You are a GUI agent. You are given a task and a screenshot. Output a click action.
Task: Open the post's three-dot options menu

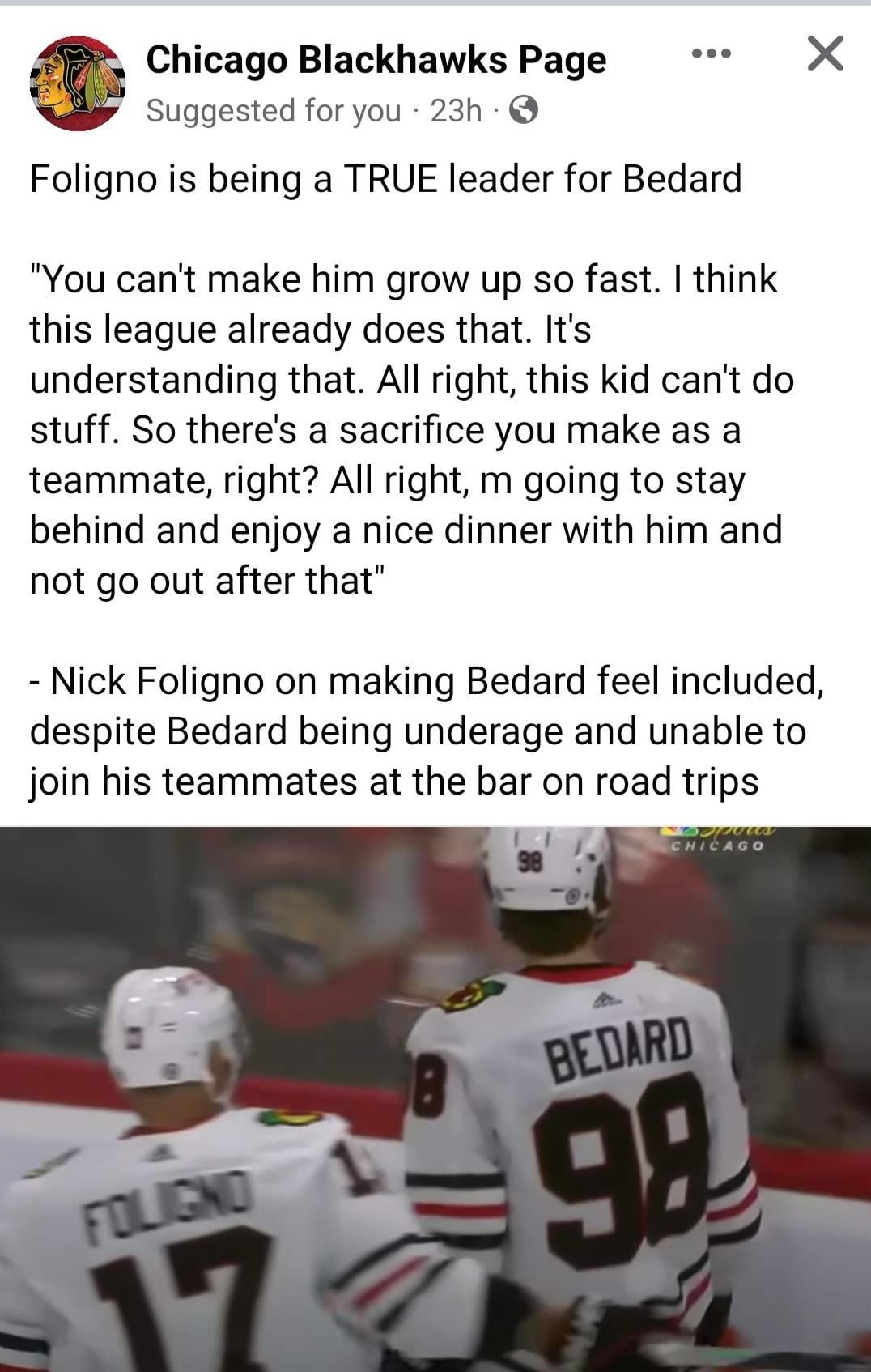[x=712, y=54]
